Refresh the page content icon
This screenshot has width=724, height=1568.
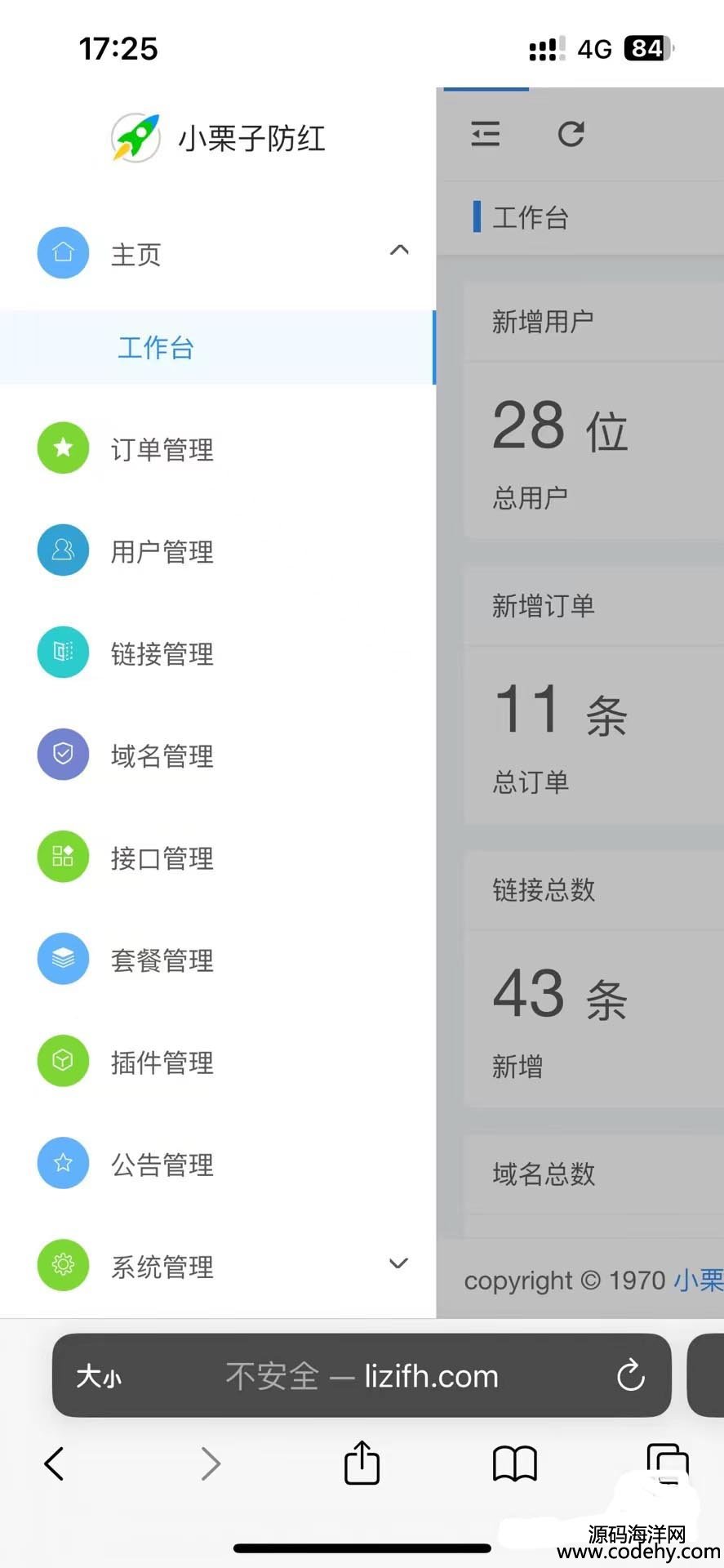[x=571, y=133]
